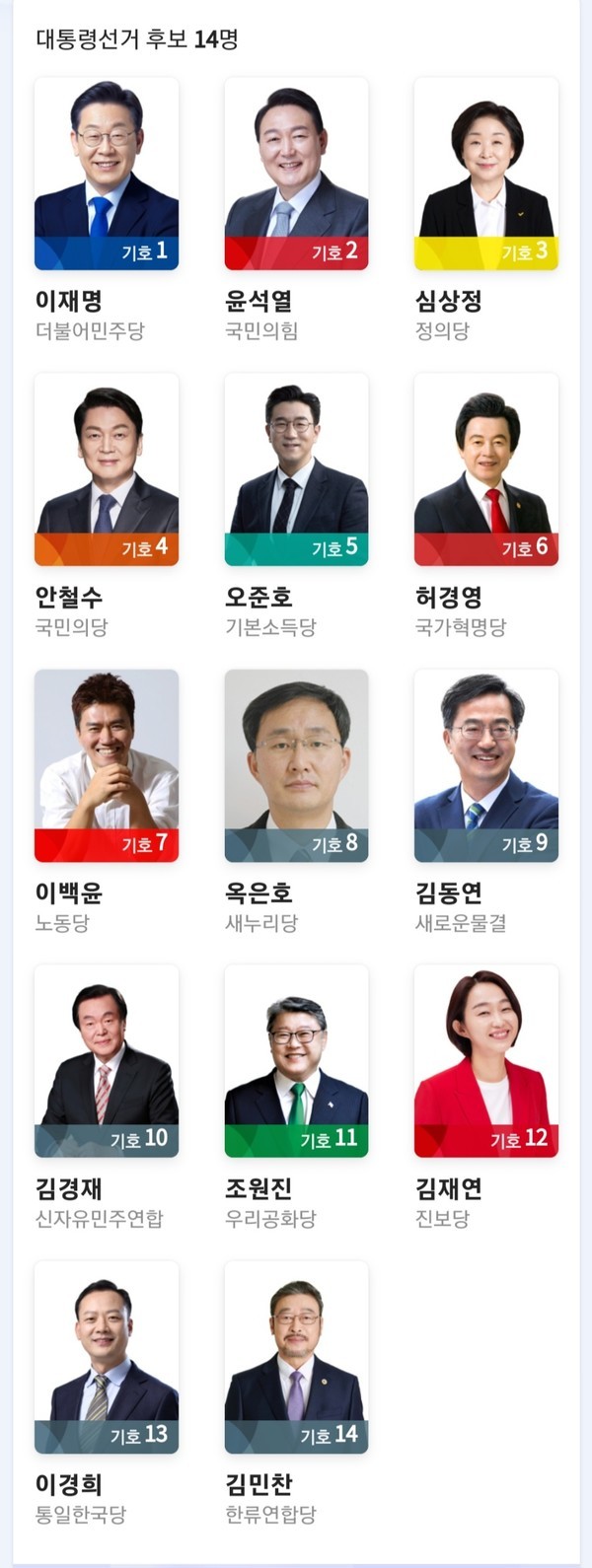Viewport: 592px width, 1568px height.
Task: View 이백윤 of 노동당
Action: [107, 766]
